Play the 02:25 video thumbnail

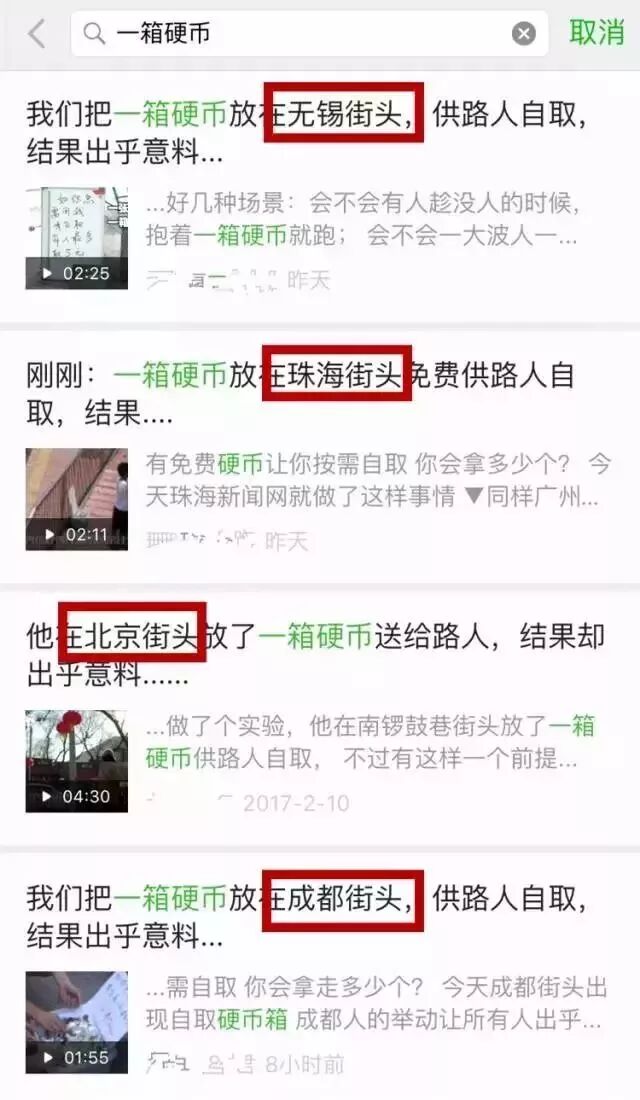tap(77, 238)
